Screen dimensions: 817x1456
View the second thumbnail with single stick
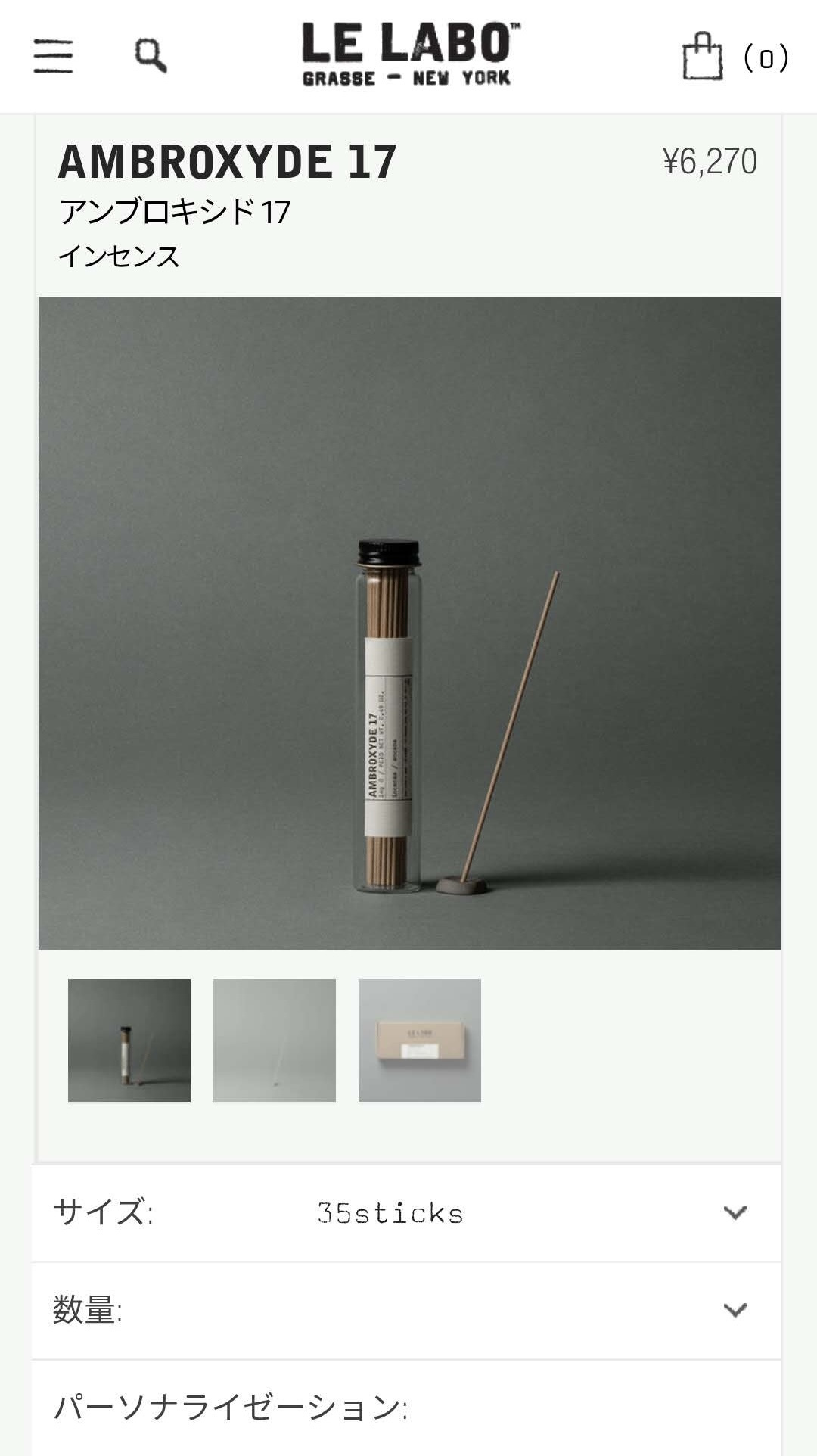point(275,1041)
